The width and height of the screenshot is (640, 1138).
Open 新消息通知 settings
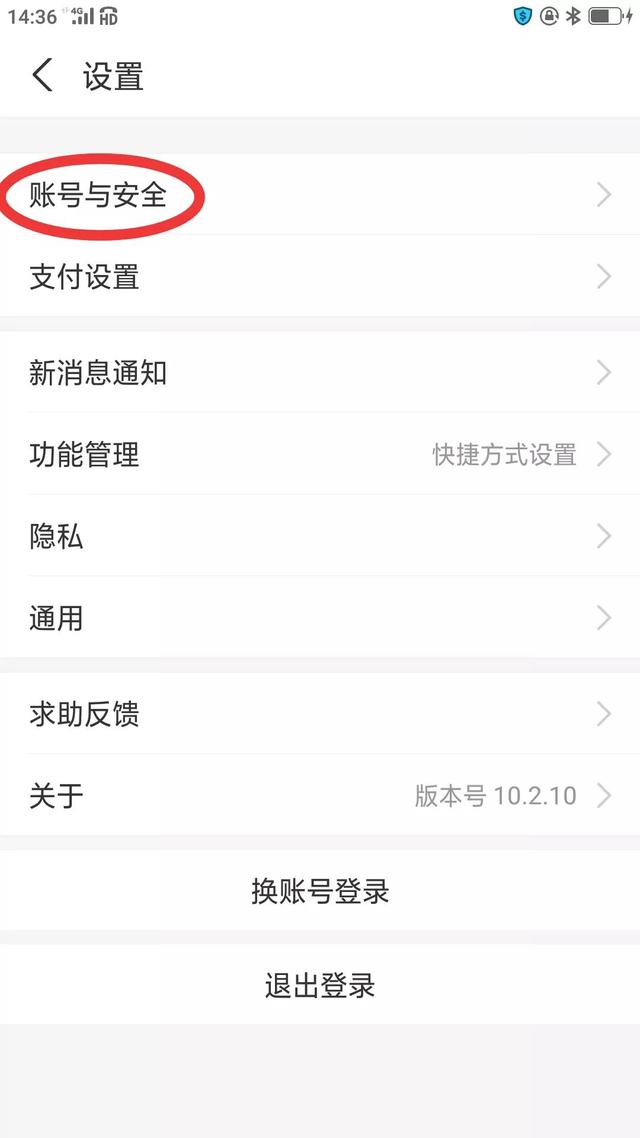pos(320,372)
